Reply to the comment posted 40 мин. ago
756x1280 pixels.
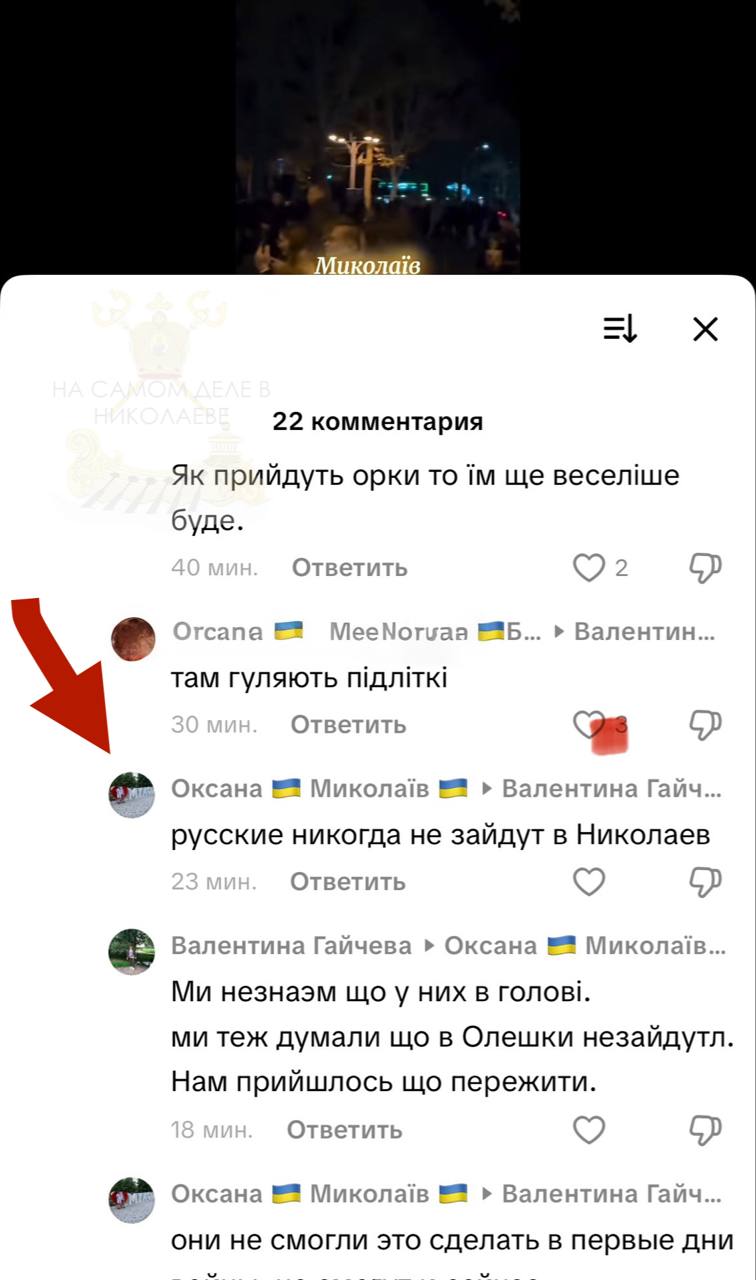(x=349, y=568)
